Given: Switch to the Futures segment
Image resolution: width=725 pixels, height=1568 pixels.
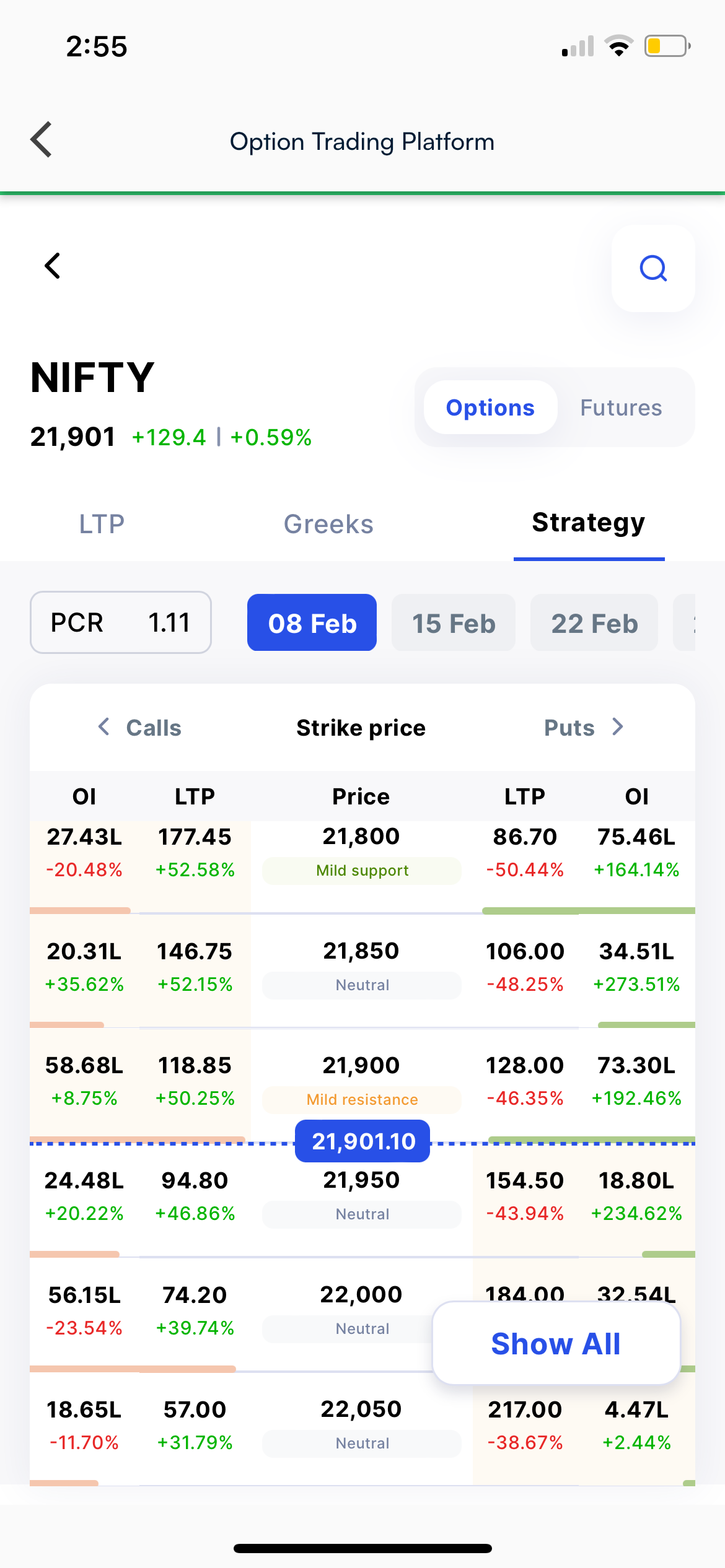Looking at the screenshot, I should pos(621,407).
